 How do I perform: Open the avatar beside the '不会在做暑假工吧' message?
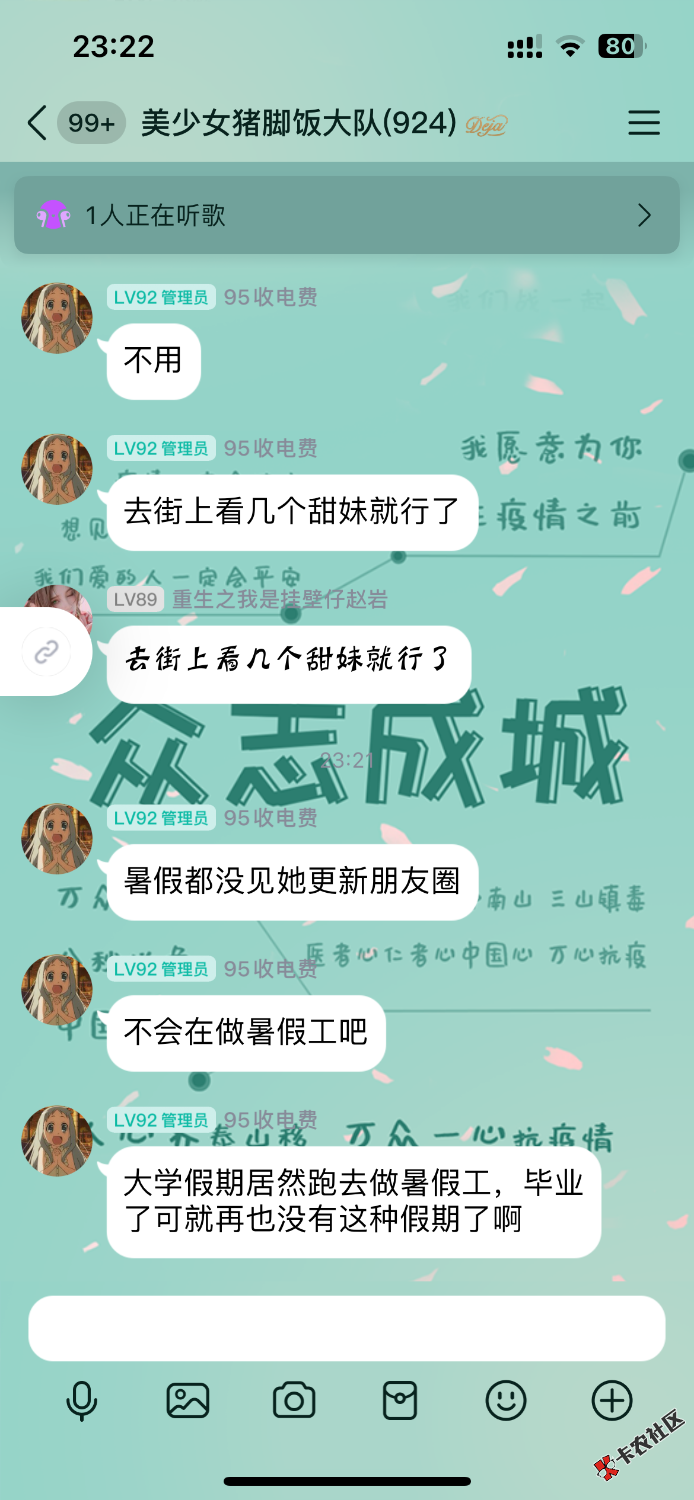(57, 990)
